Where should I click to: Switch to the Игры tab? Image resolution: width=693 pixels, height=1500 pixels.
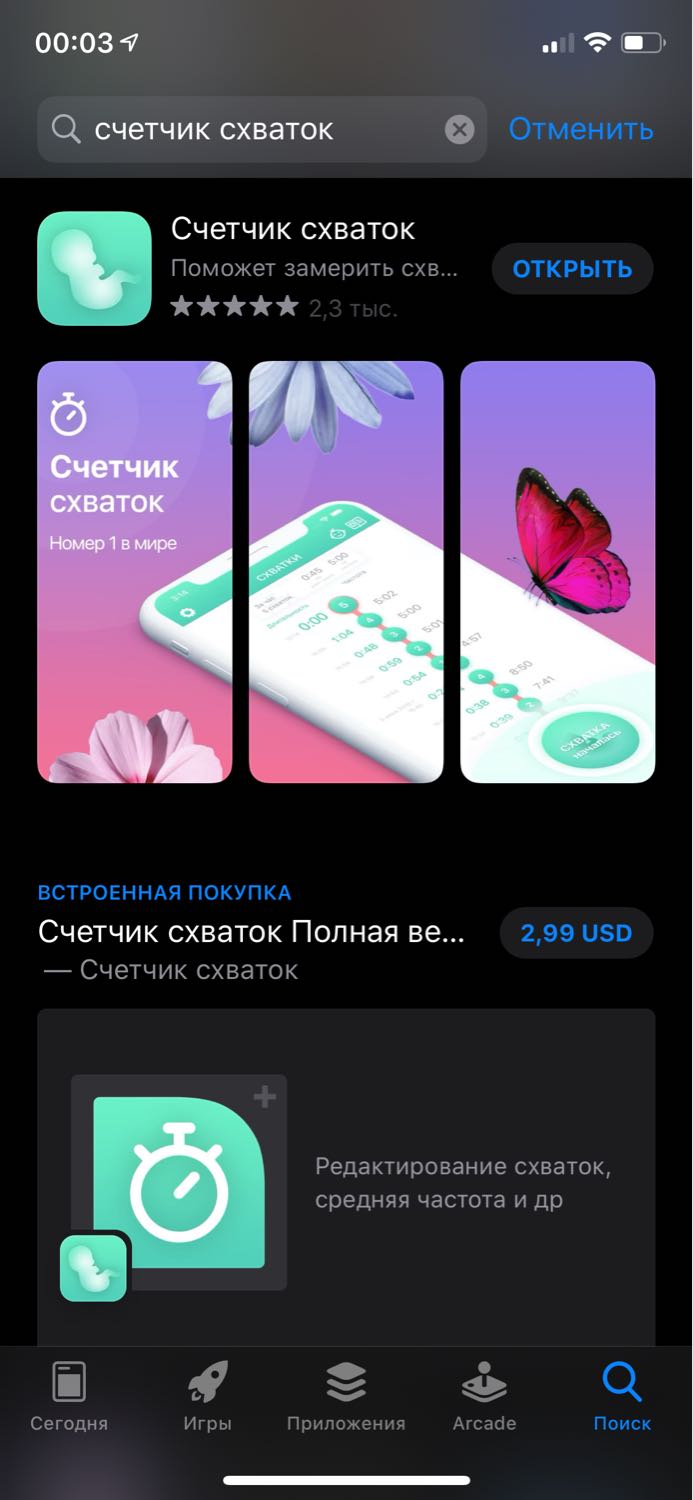coord(208,1397)
